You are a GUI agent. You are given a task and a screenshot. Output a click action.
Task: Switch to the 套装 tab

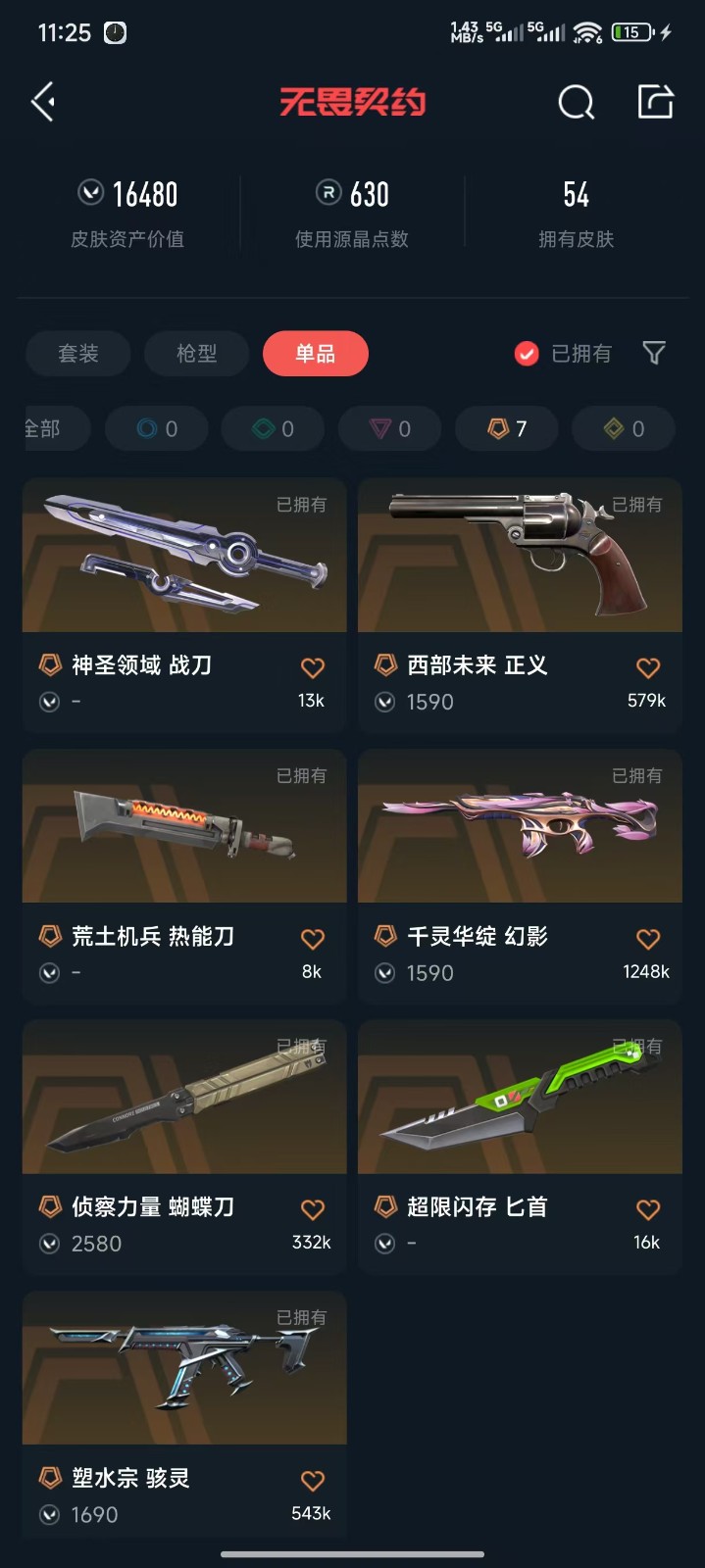78,354
